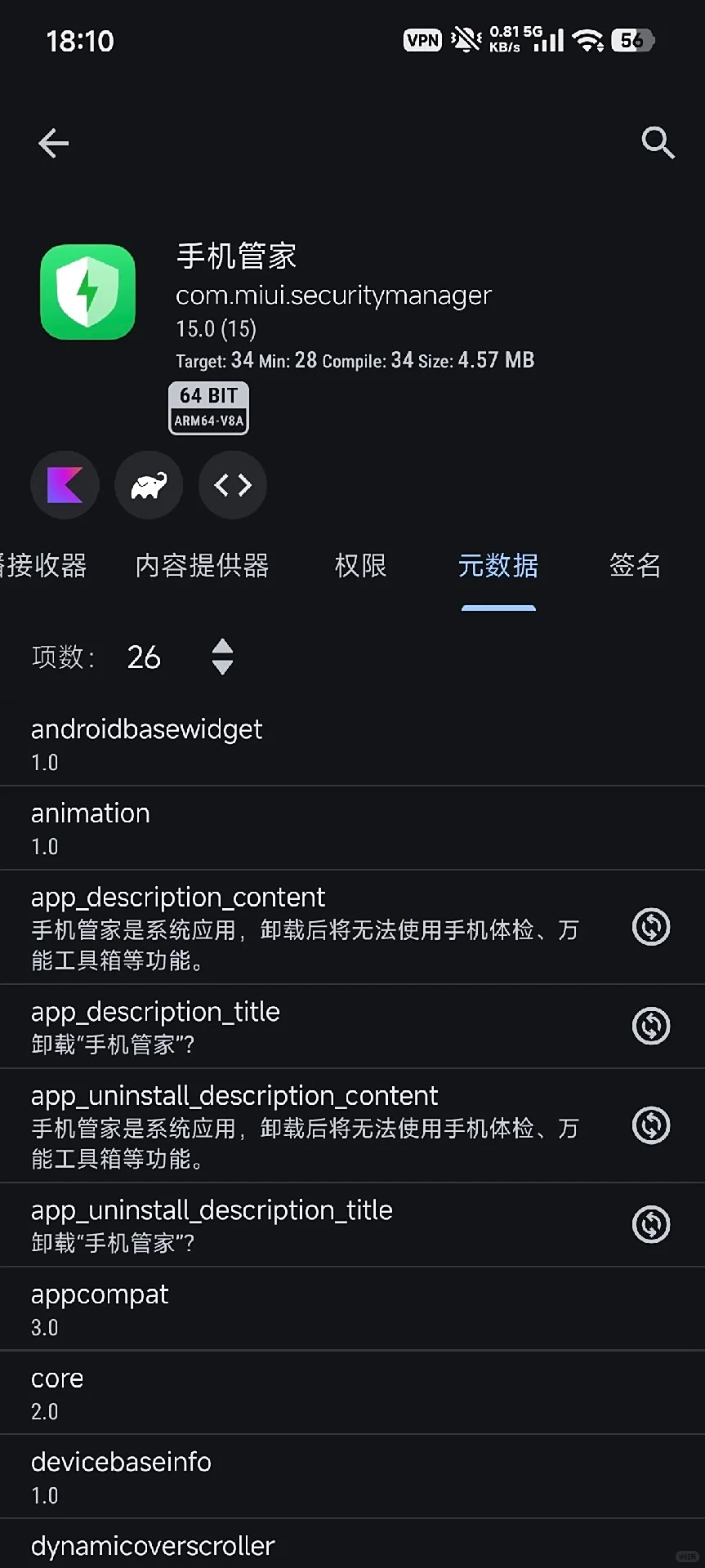Tap the icon beside app_description_title
The width and height of the screenshot is (705, 1568).
click(x=651, y=1027)
